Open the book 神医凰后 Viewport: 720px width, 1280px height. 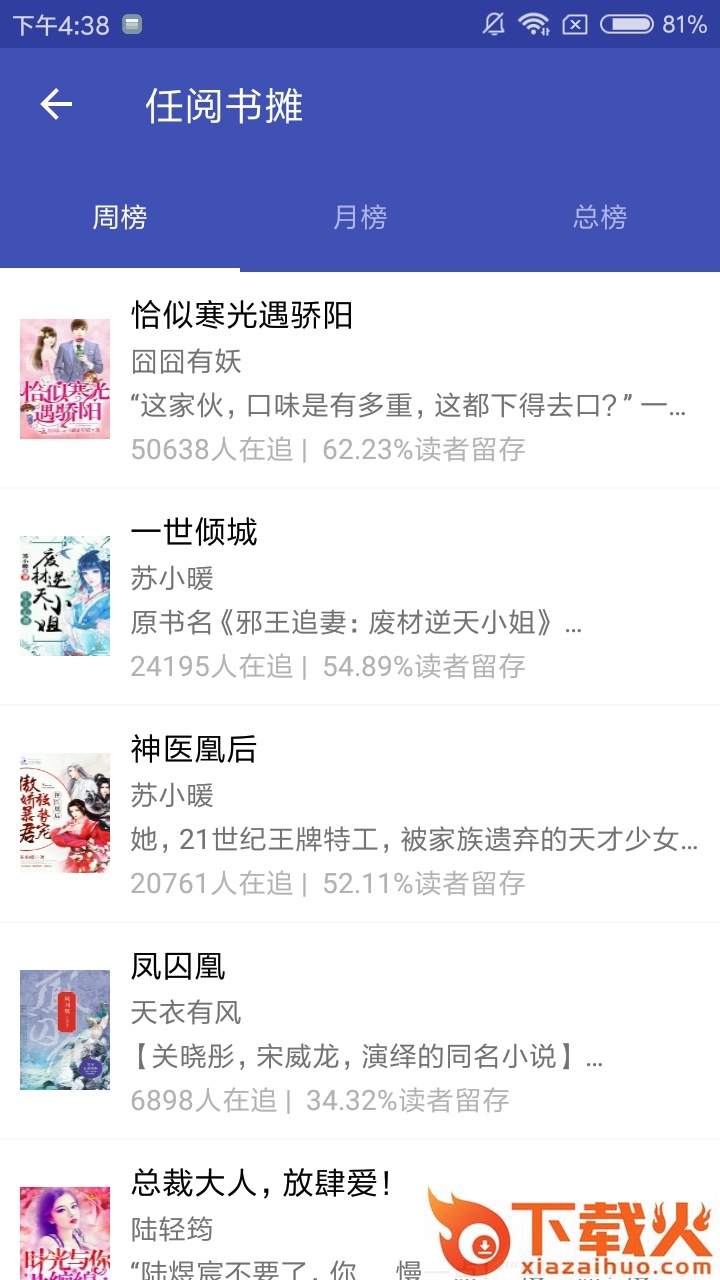(x=360, y=814)
